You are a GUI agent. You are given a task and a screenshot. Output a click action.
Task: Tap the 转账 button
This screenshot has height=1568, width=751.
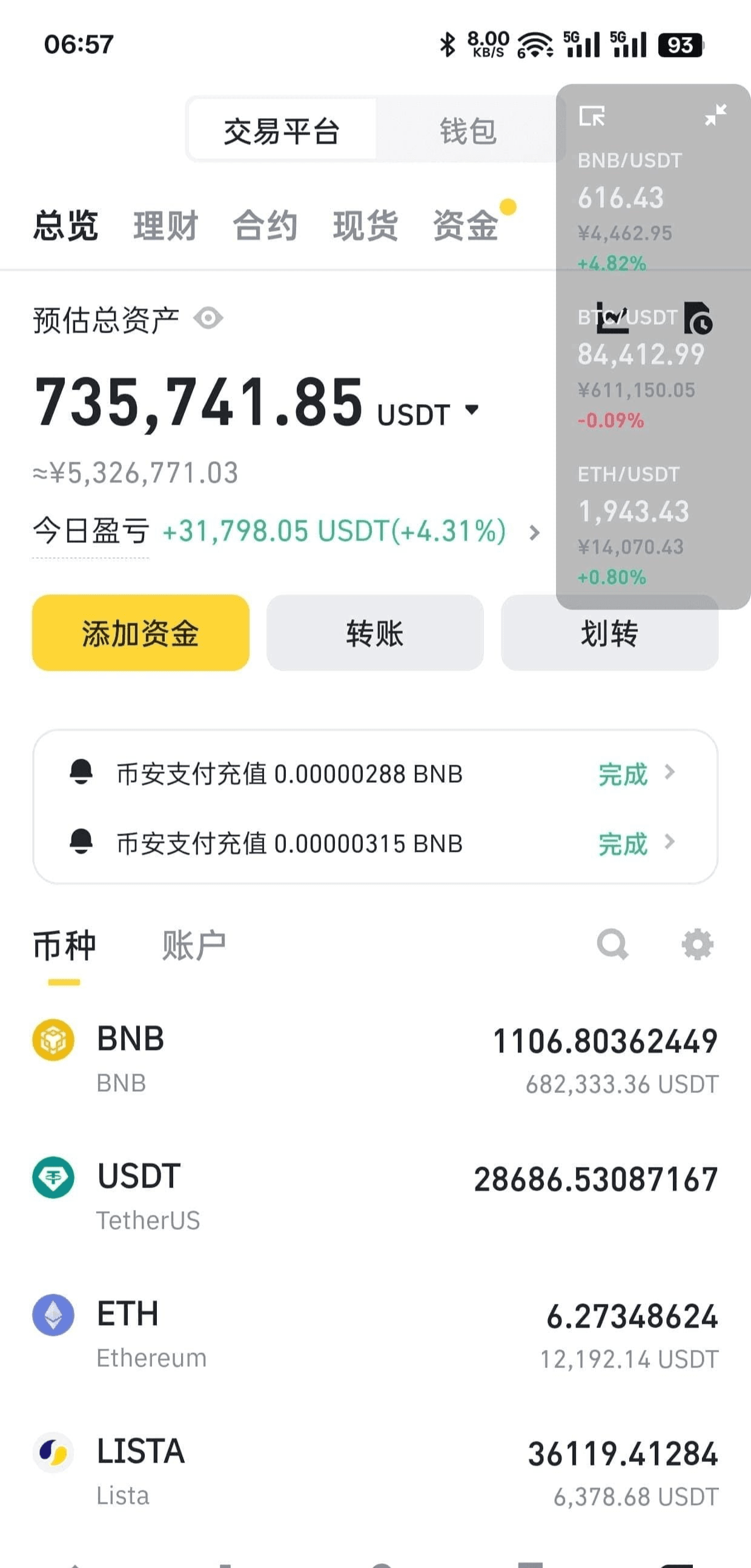pos(375,633)
